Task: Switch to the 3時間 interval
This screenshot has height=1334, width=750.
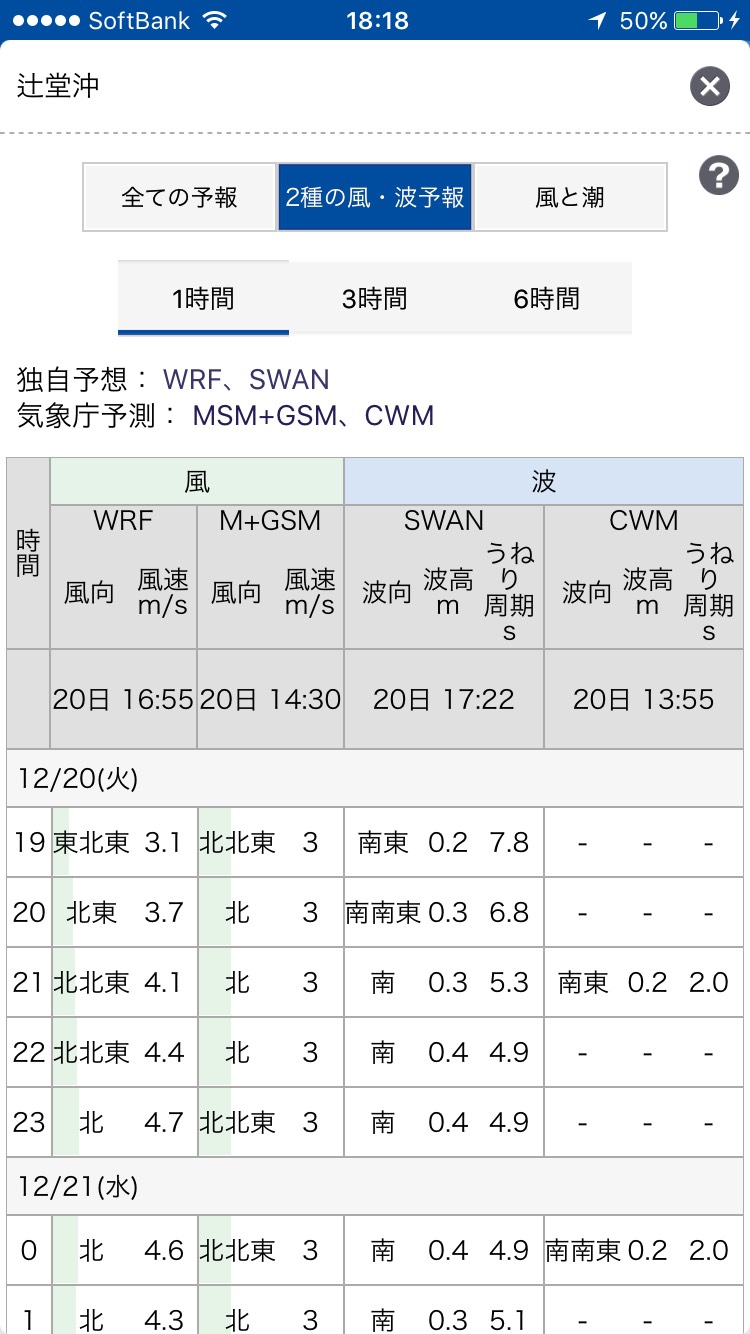Action: point(375,298)
